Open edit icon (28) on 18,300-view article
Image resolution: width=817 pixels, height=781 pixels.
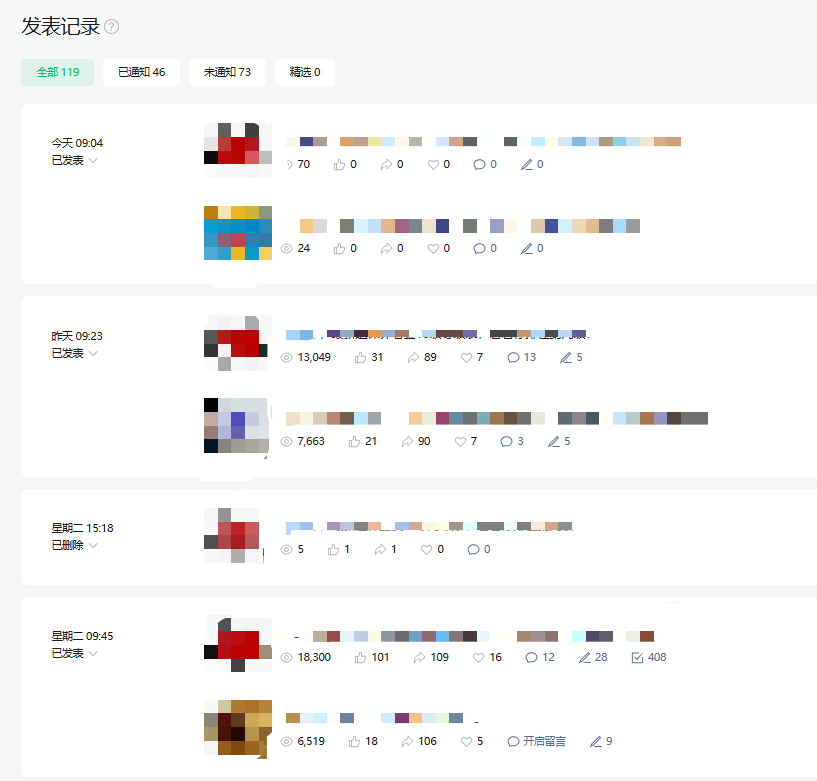coord(593,657)
